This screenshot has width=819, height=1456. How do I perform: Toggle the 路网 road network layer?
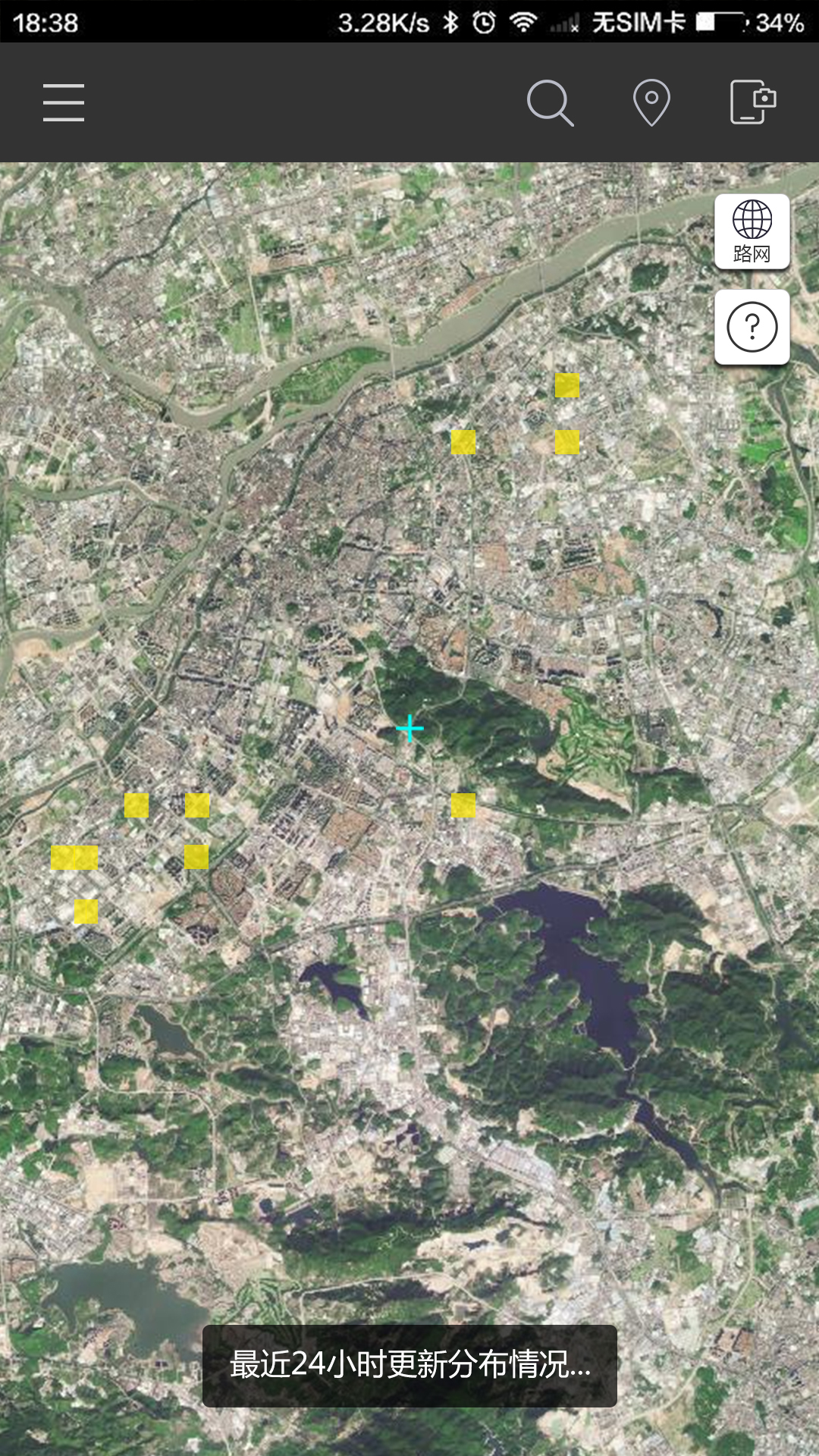point(752,231)
